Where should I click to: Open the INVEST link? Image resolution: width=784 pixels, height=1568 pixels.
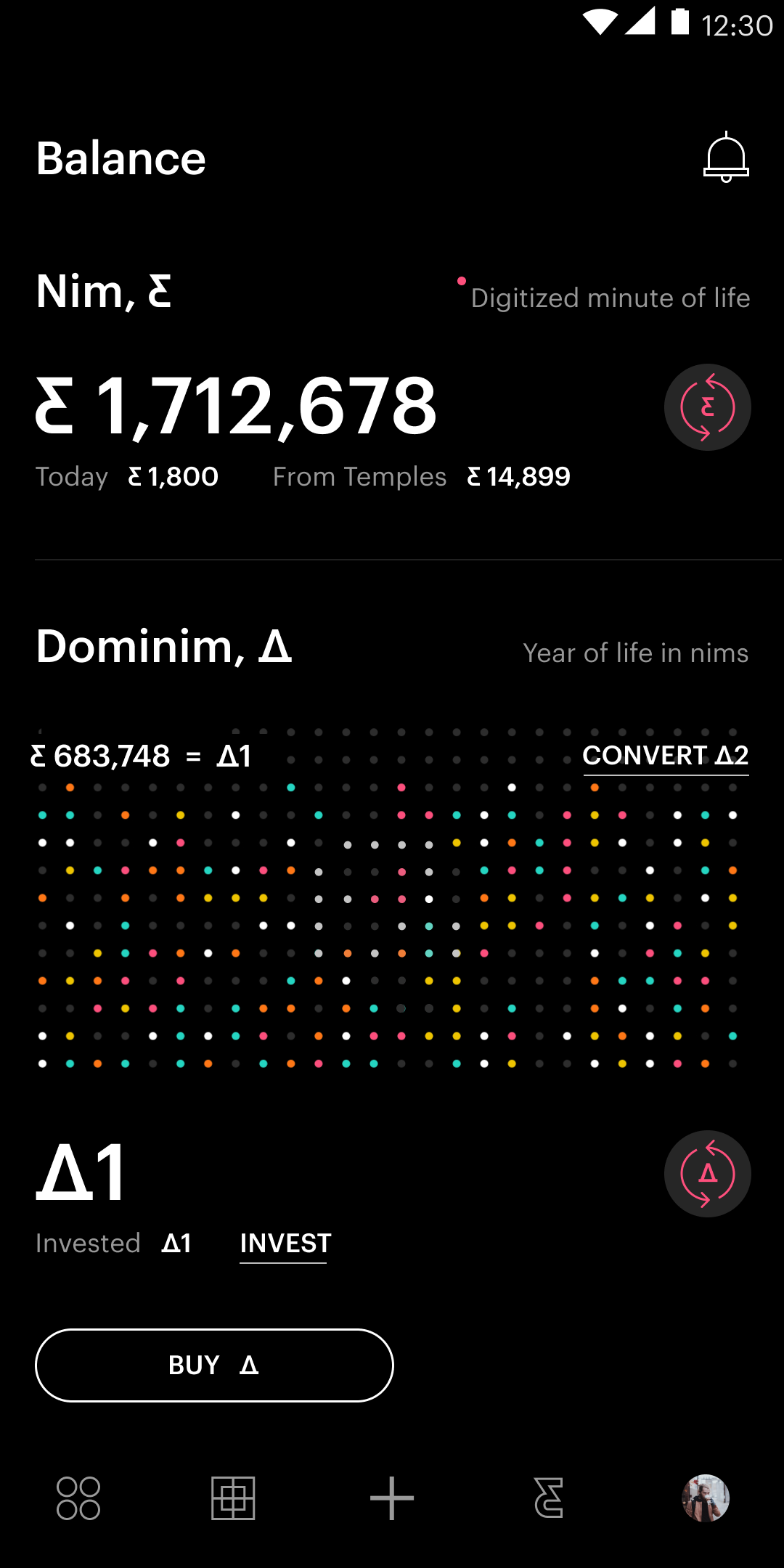tap(285, 1244)
